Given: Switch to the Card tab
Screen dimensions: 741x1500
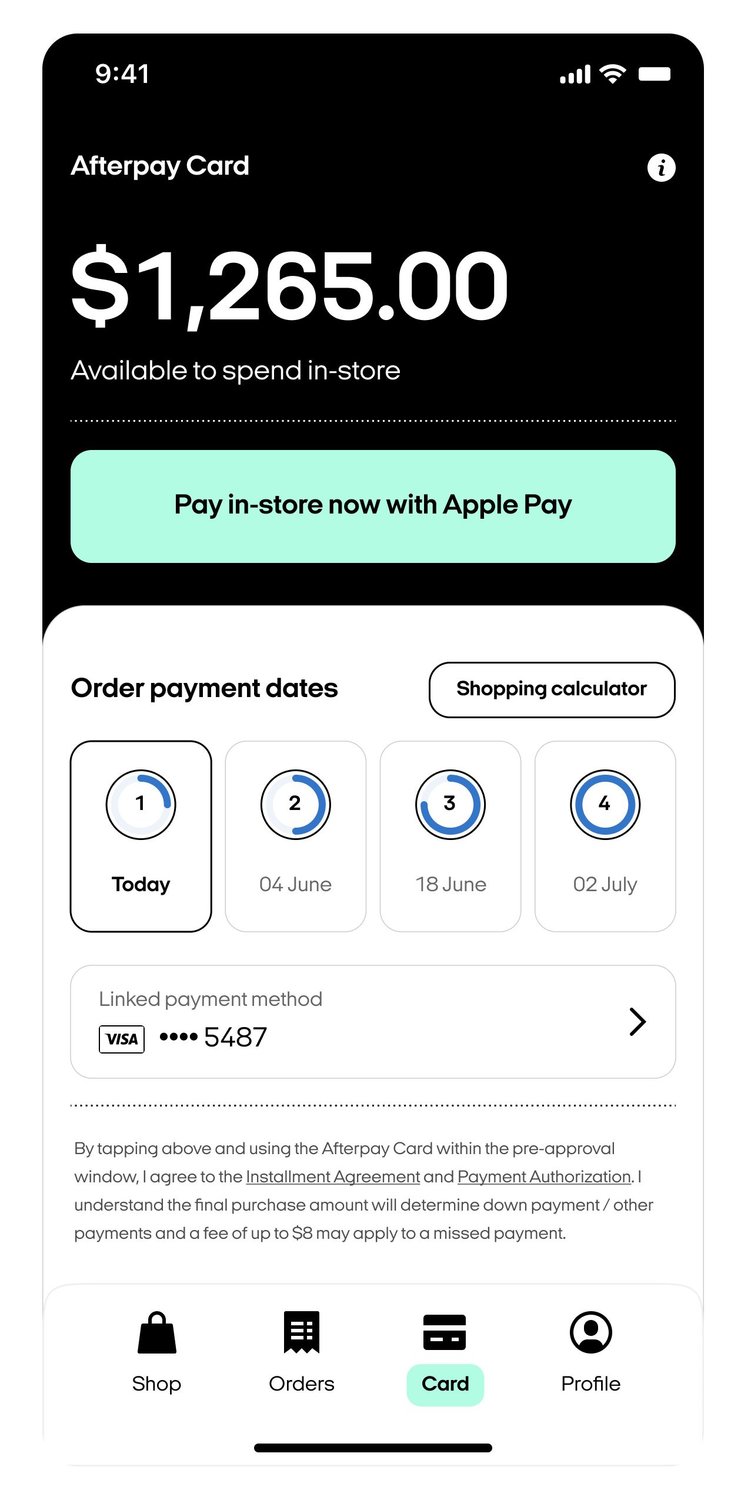Looking at the screenshot, I should coord(445,1384).
